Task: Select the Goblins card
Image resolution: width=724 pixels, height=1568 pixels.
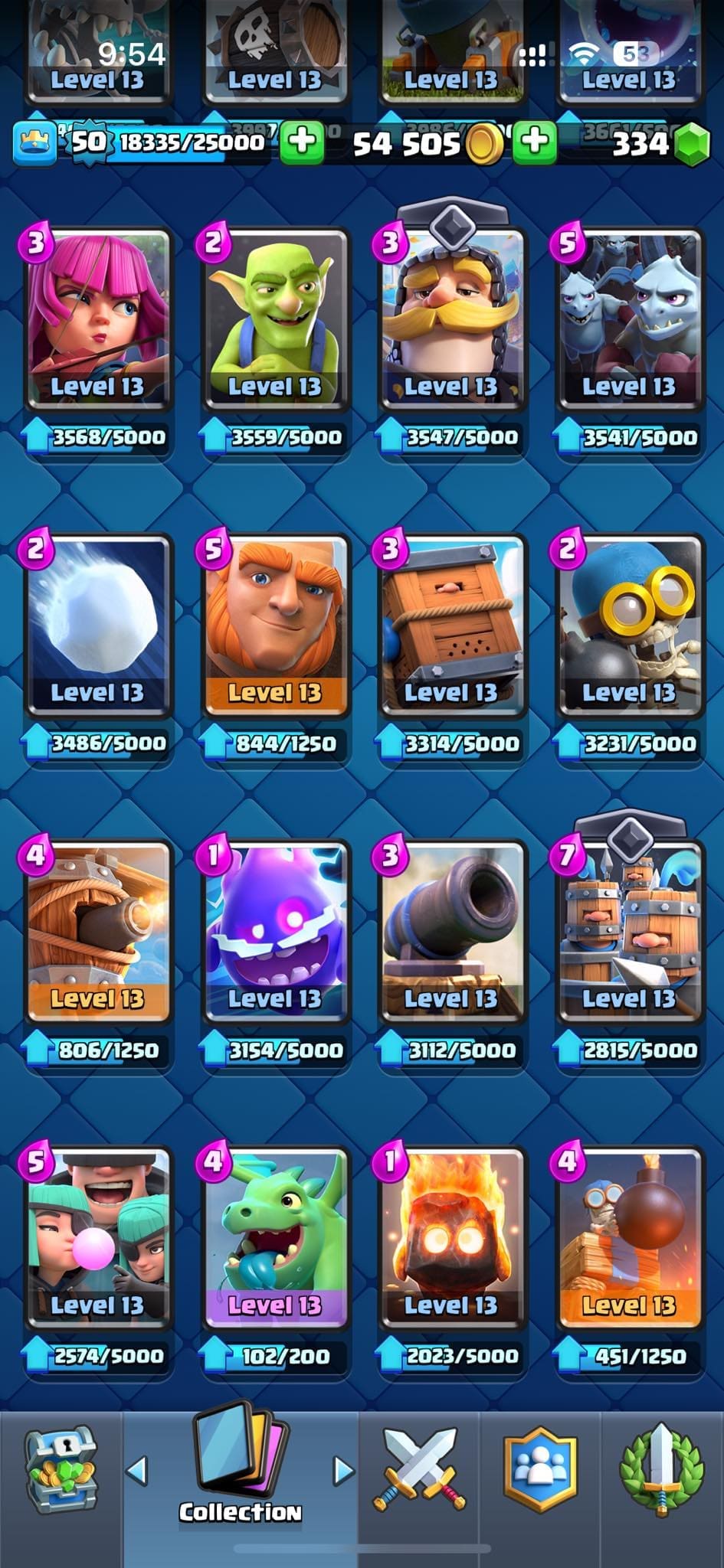Action: click(274, 319)
